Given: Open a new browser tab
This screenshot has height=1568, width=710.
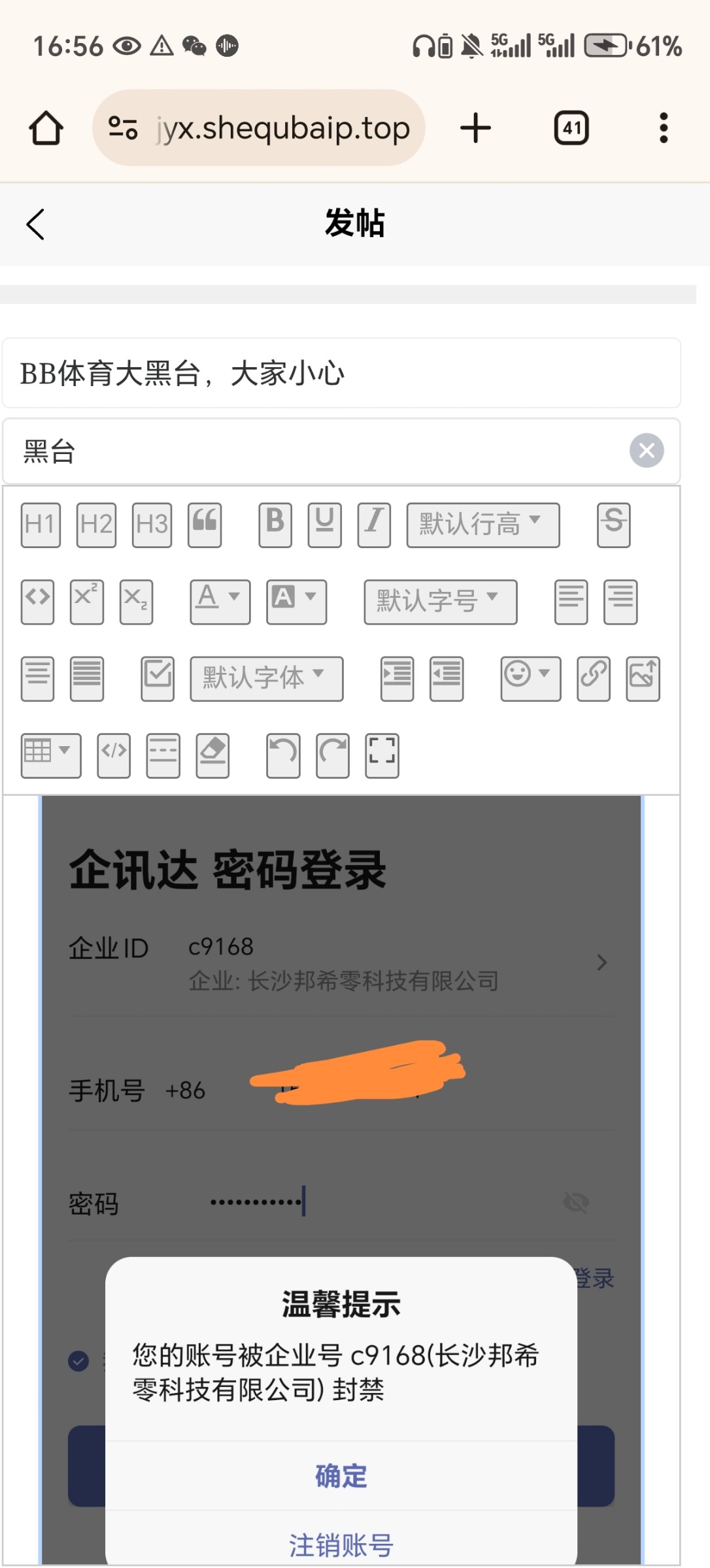Looking at the screenshot, I should [x=475, y=128].
